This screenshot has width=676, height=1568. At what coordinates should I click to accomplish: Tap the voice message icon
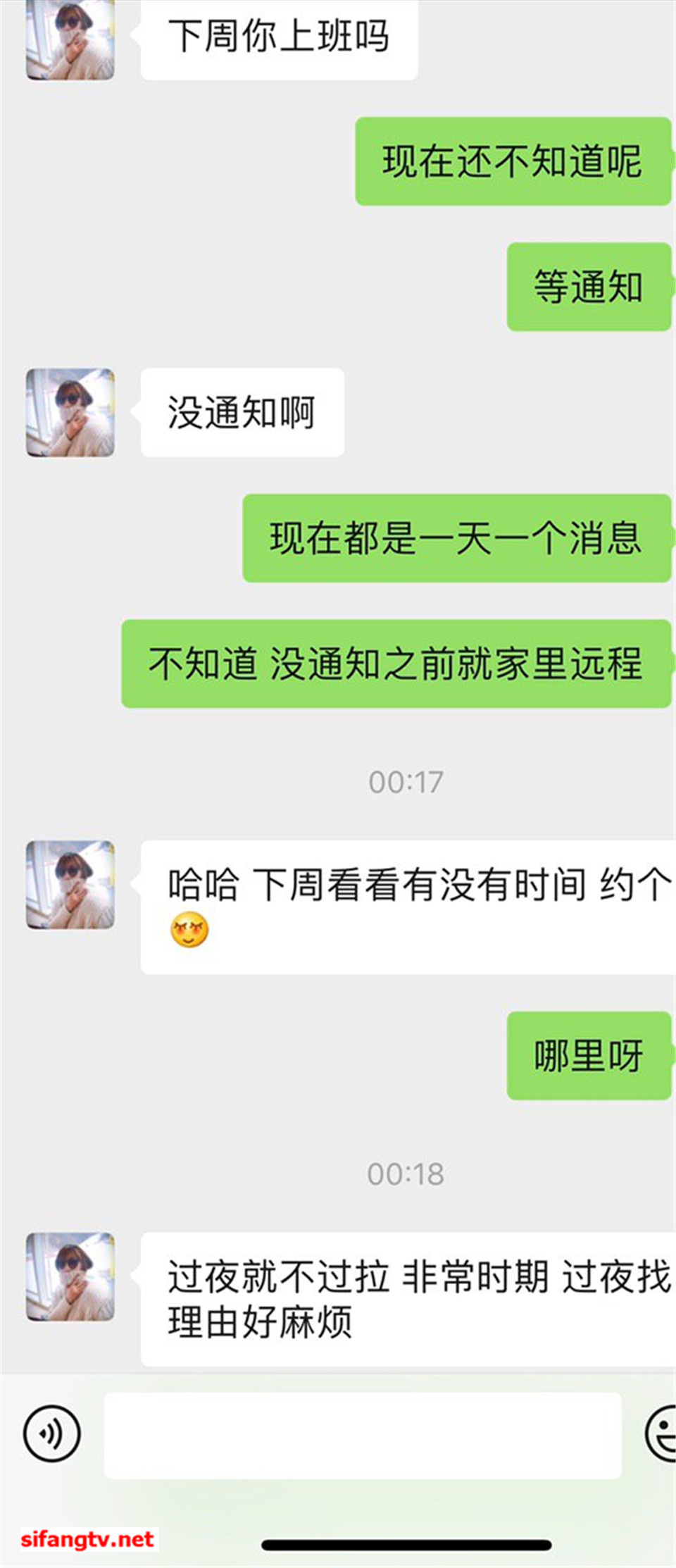(51, 1433)
